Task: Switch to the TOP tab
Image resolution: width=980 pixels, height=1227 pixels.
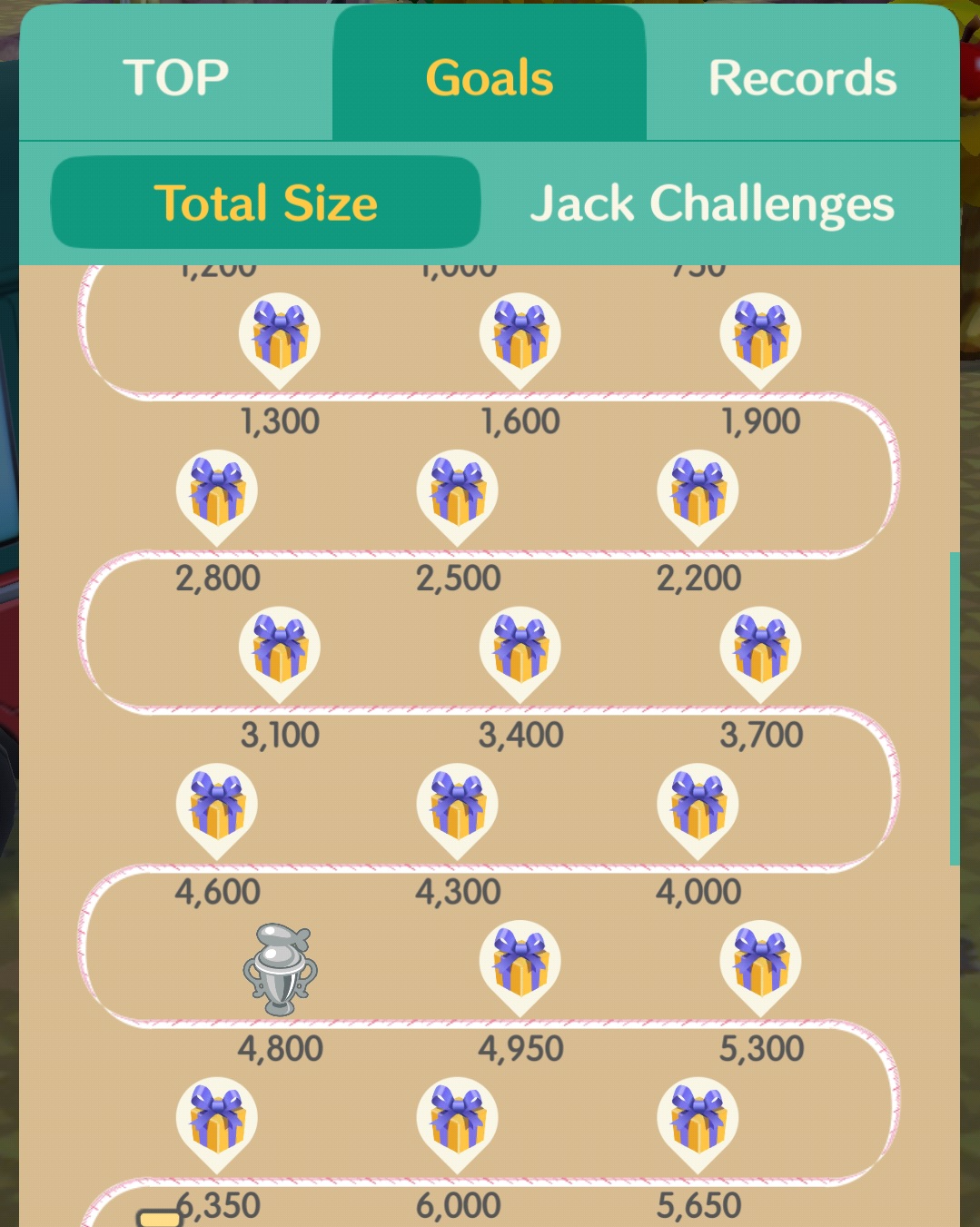Action: coord(175,77)
